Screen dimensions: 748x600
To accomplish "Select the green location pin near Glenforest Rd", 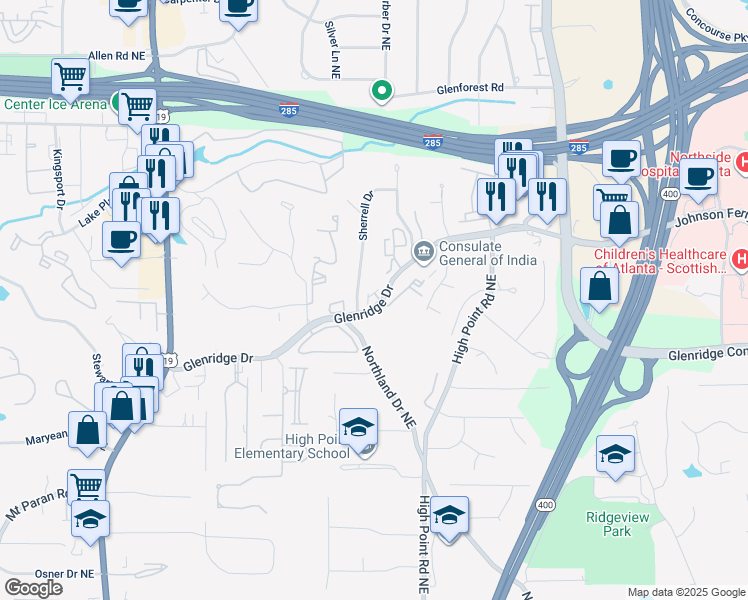I will click(382, 90).
